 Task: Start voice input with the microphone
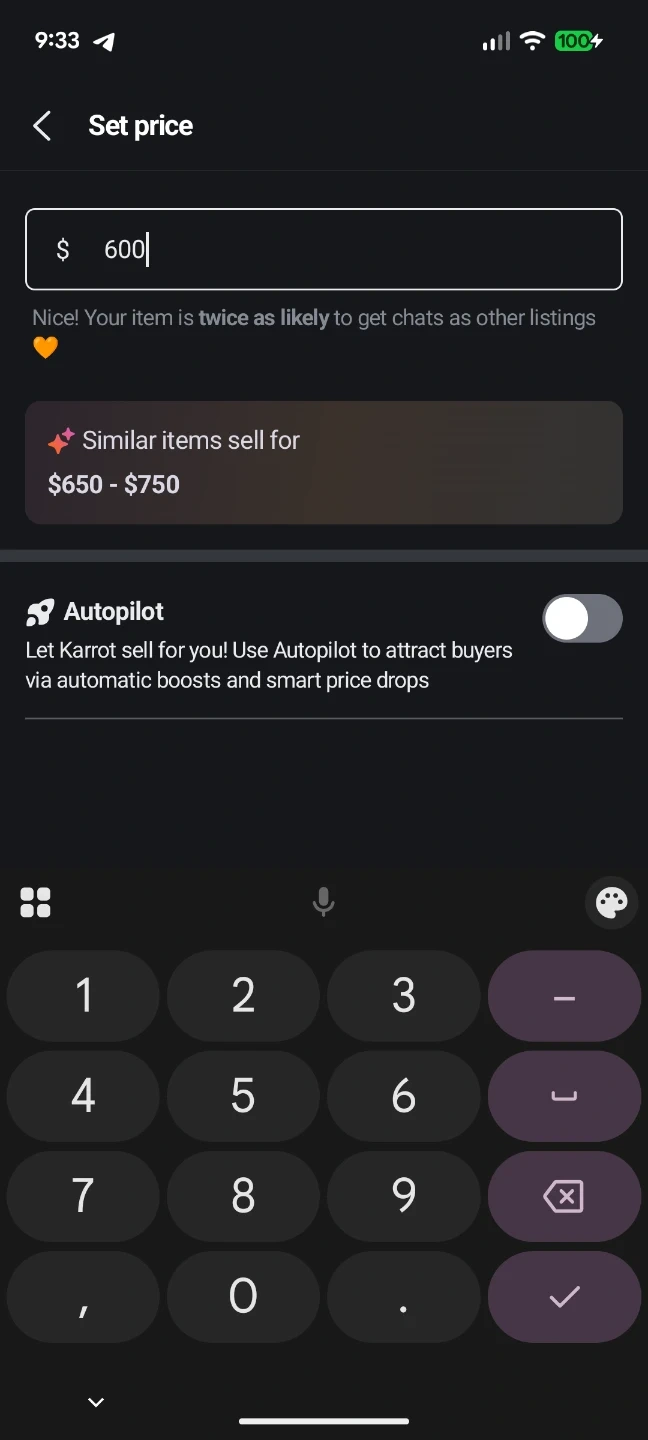point(323,903)
